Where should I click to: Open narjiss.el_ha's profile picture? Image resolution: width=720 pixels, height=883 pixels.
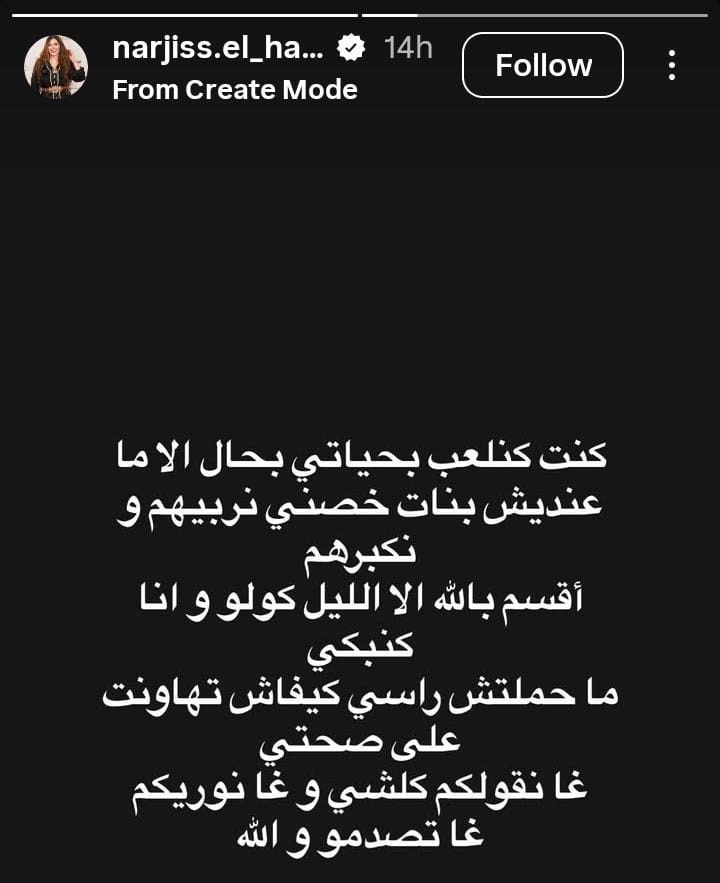(x=56, y=66)
